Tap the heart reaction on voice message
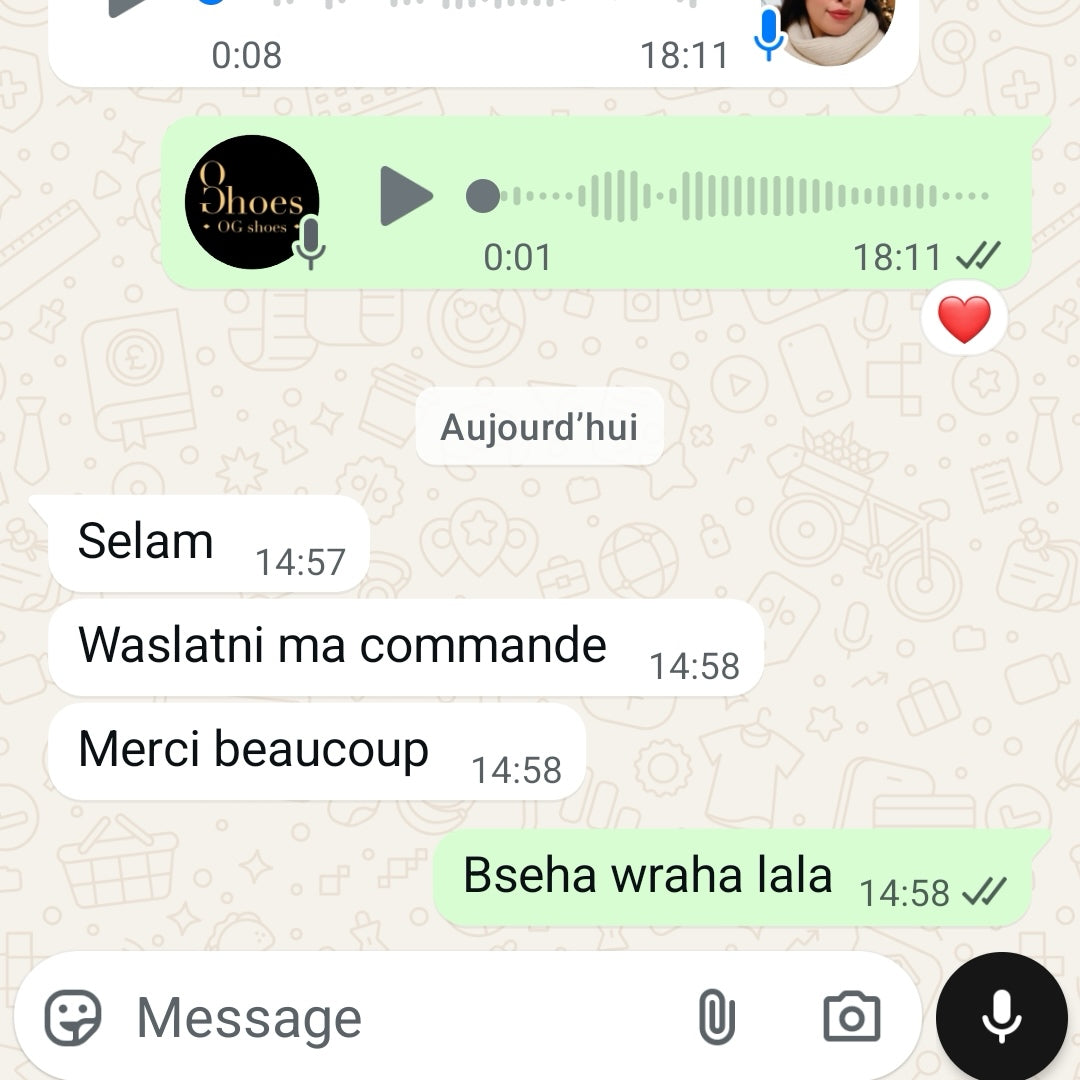The width and height of the screenshot is (1080, 1080). [964, 320]
